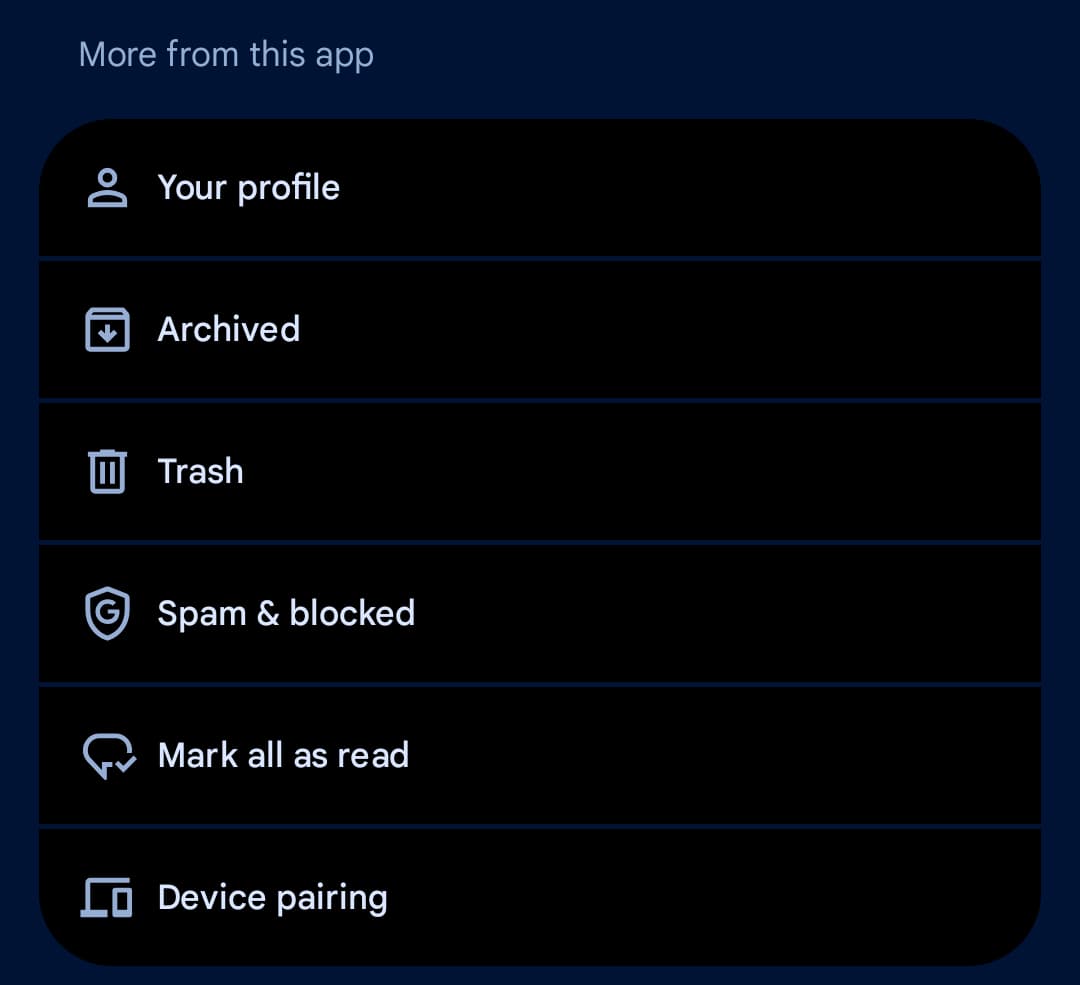Viewport: 1080px width, 985px height.
Task: Open the Trash folder
Action: coord(200,472)
